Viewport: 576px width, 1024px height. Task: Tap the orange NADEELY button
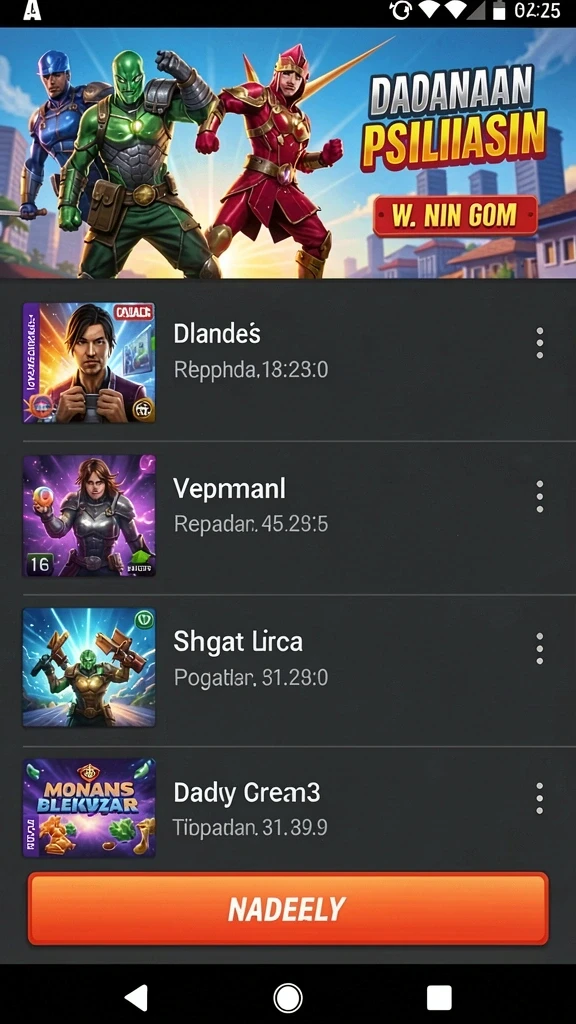click(288, 908)
